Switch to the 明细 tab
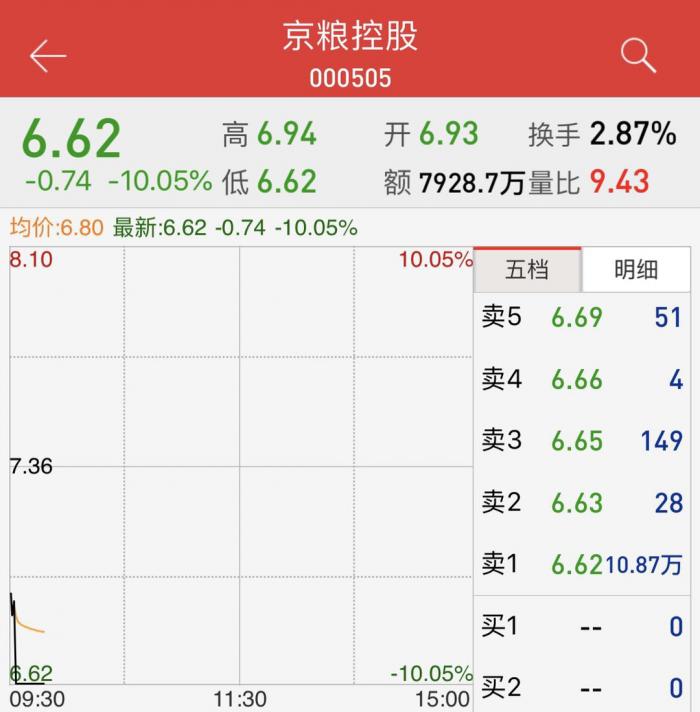Image resolution: width=700 pixels, height=712 pixels. coord(636,270)
